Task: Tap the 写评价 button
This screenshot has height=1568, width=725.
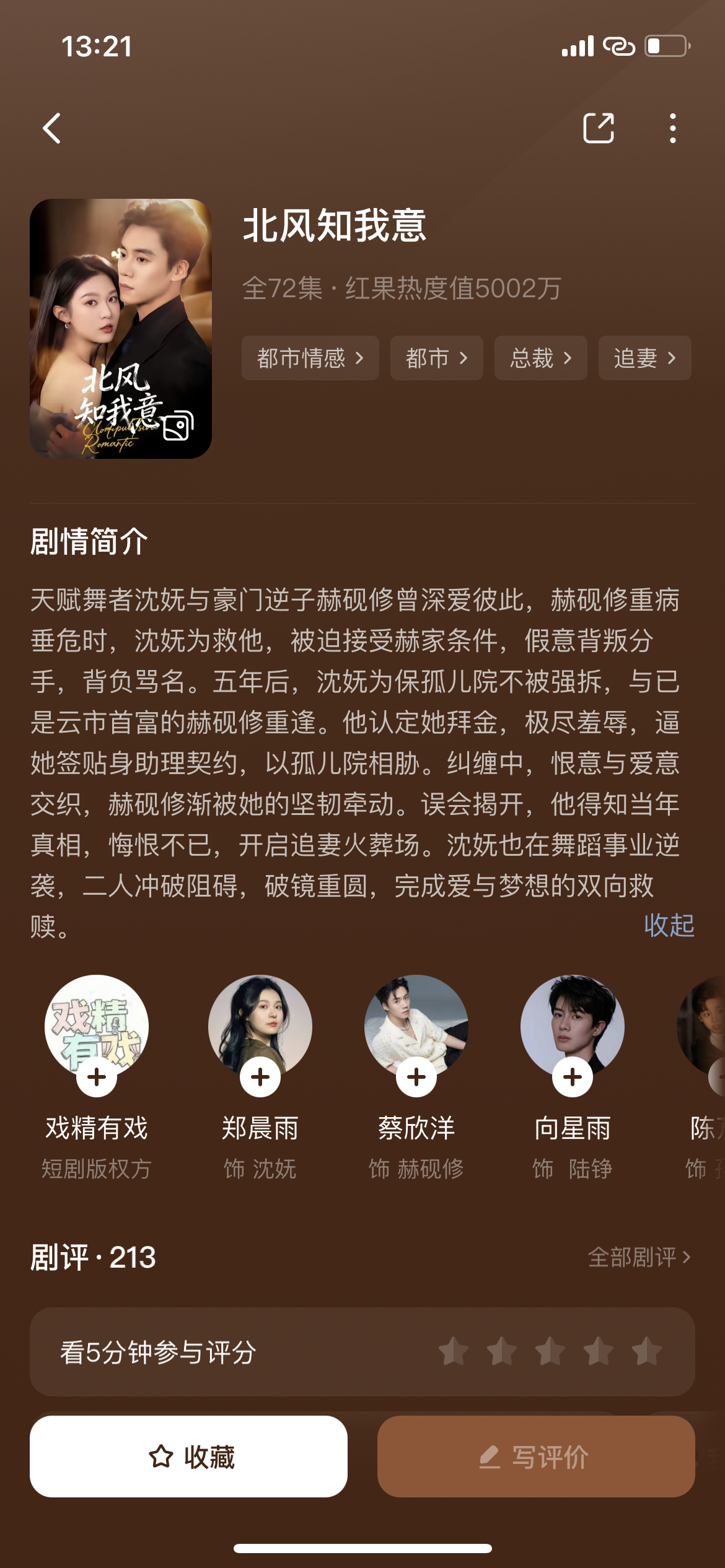Action: point(537,1458)
